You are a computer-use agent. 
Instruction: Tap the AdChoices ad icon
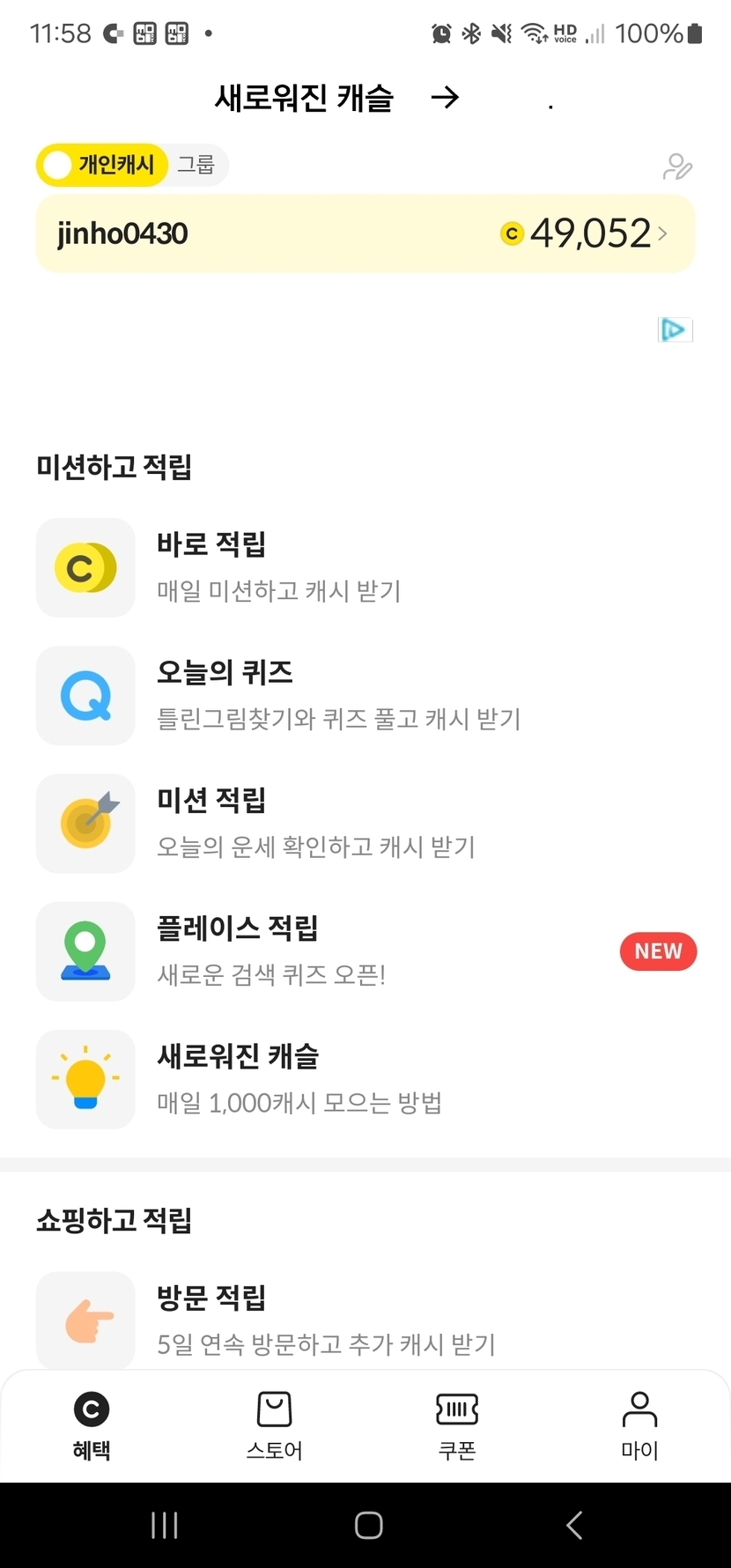coord(676,329)
